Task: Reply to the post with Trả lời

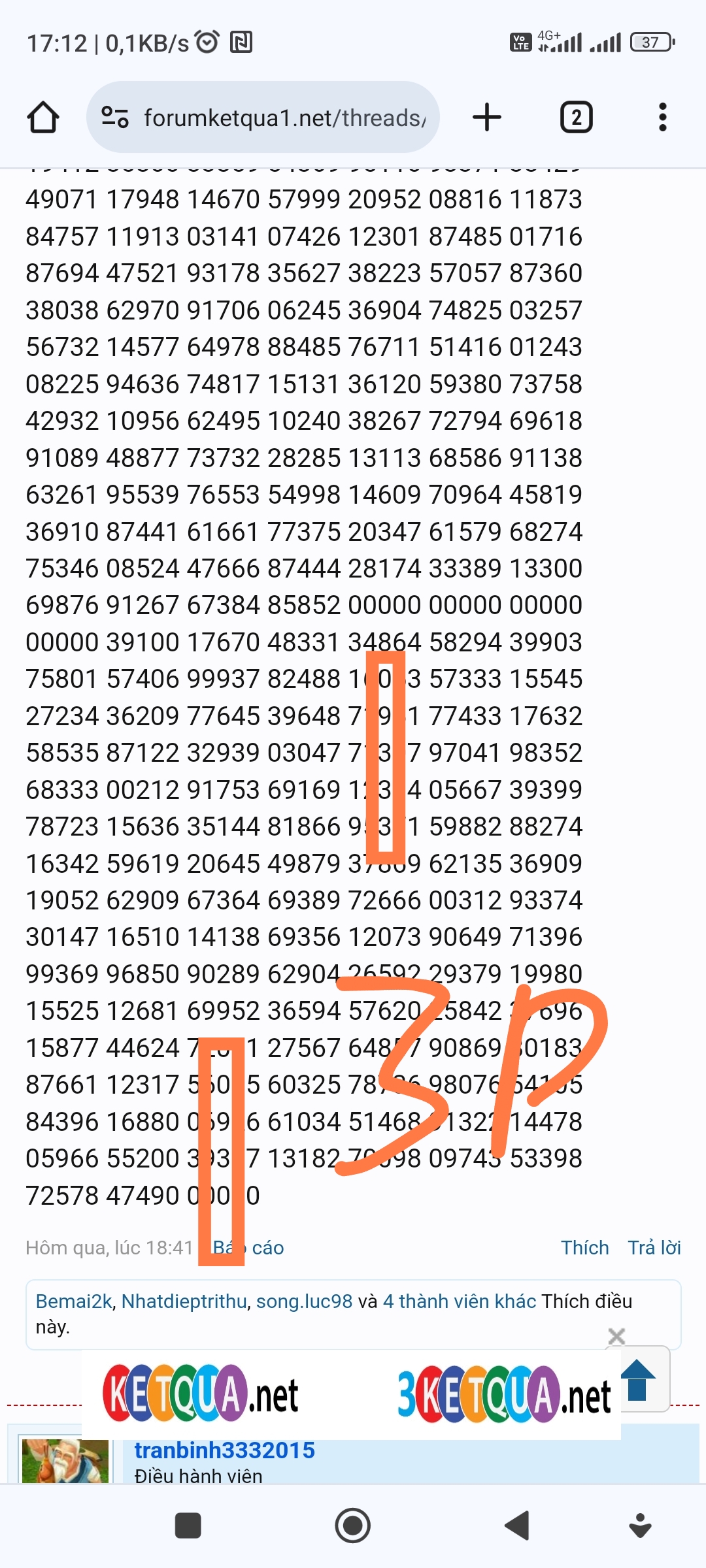Action: pyautogui.click(x=654, y=1248)
